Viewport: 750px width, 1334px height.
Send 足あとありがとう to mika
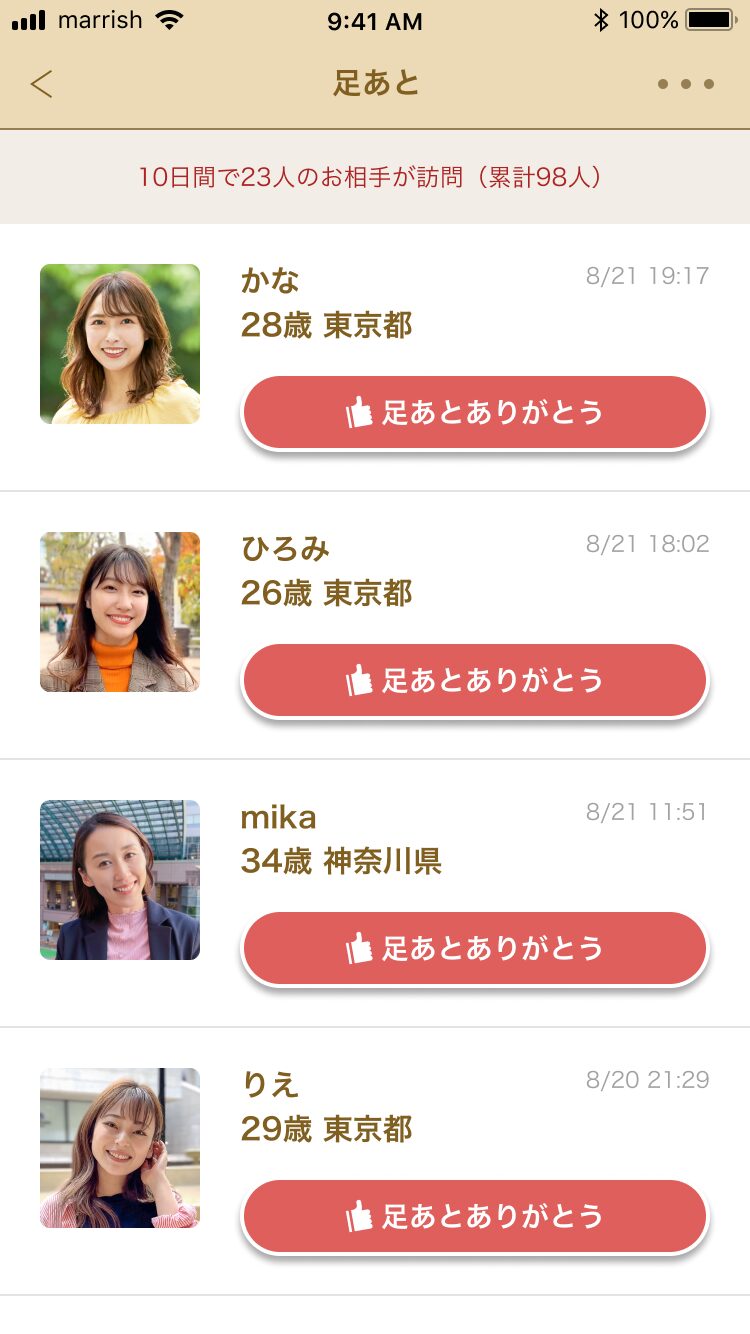click(475, 948)
